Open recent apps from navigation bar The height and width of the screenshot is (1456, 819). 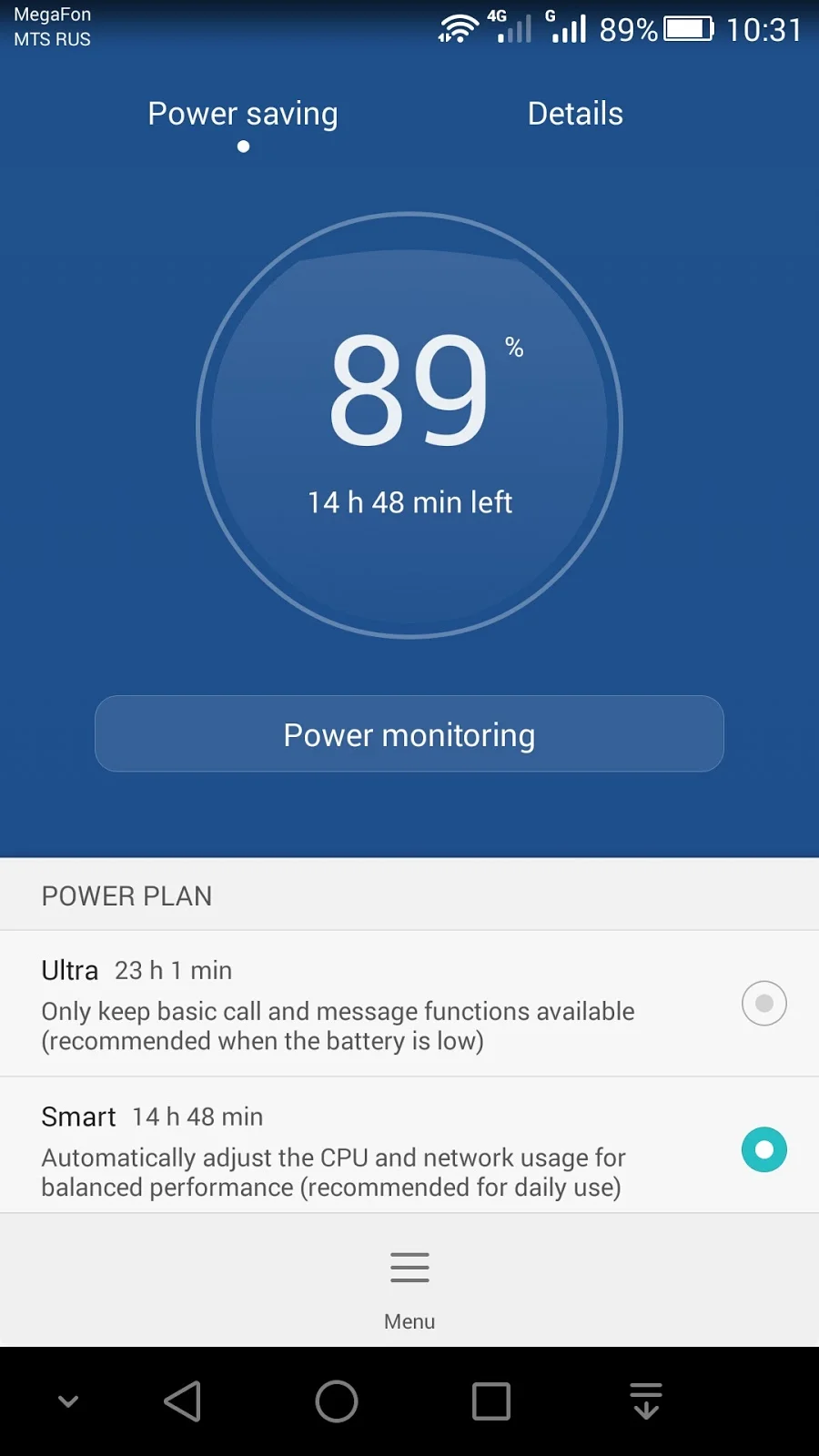pos(491,1401)
